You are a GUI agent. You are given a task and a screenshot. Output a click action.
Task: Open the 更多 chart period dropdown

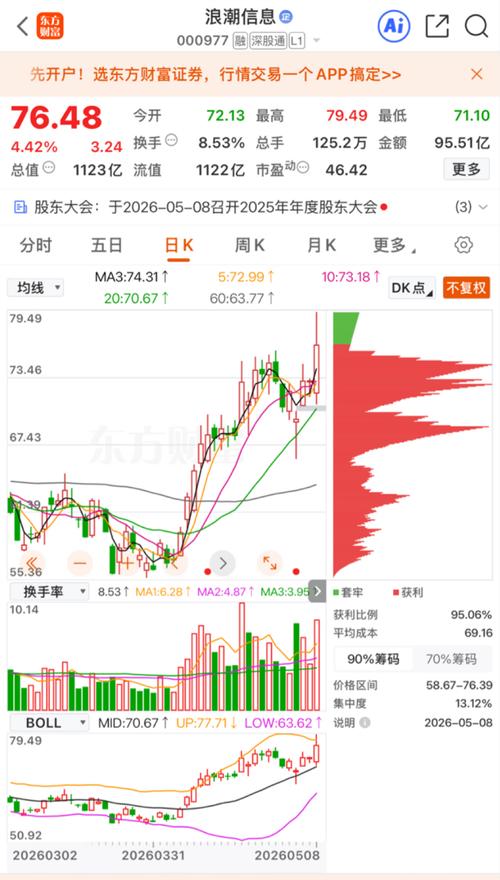(x=395, y=245)
